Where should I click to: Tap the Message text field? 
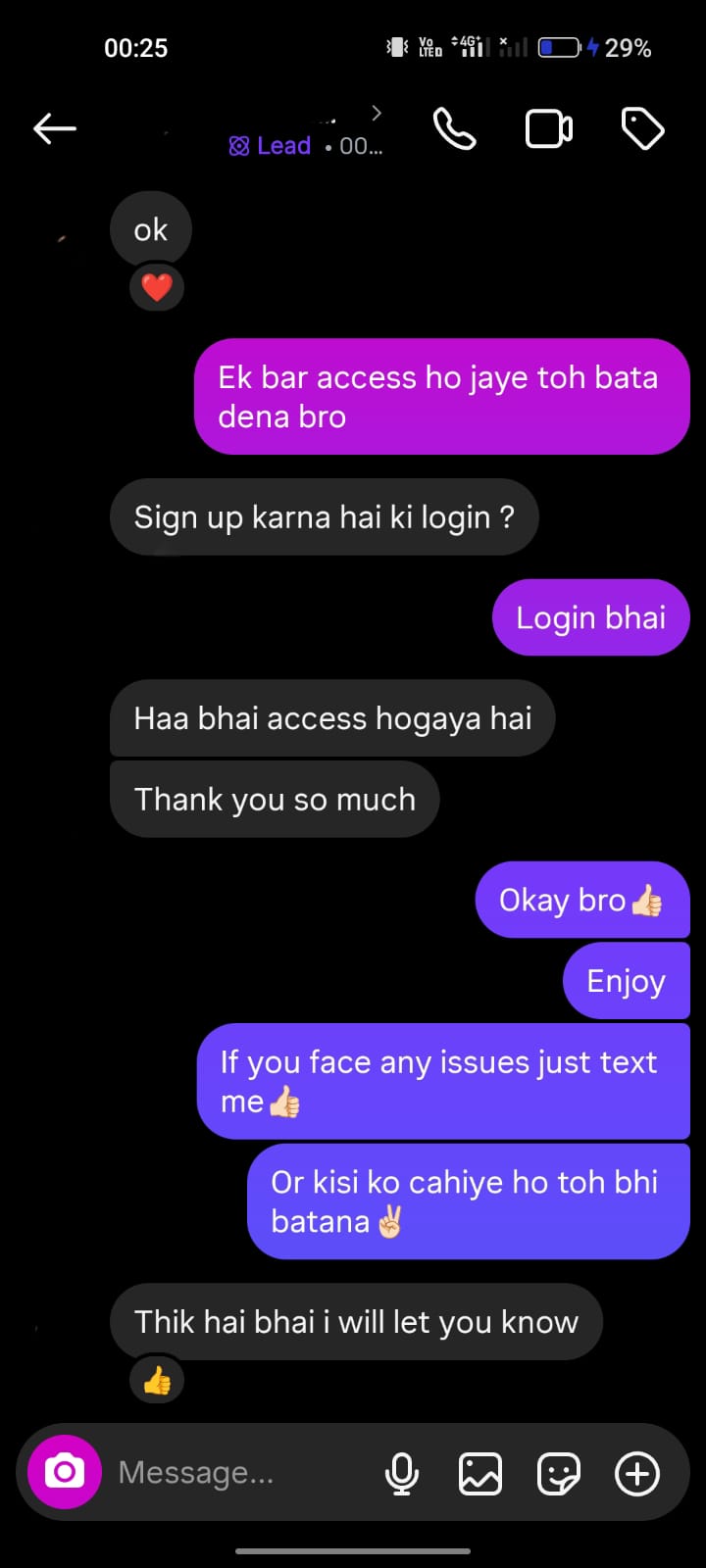(235, 1472)
